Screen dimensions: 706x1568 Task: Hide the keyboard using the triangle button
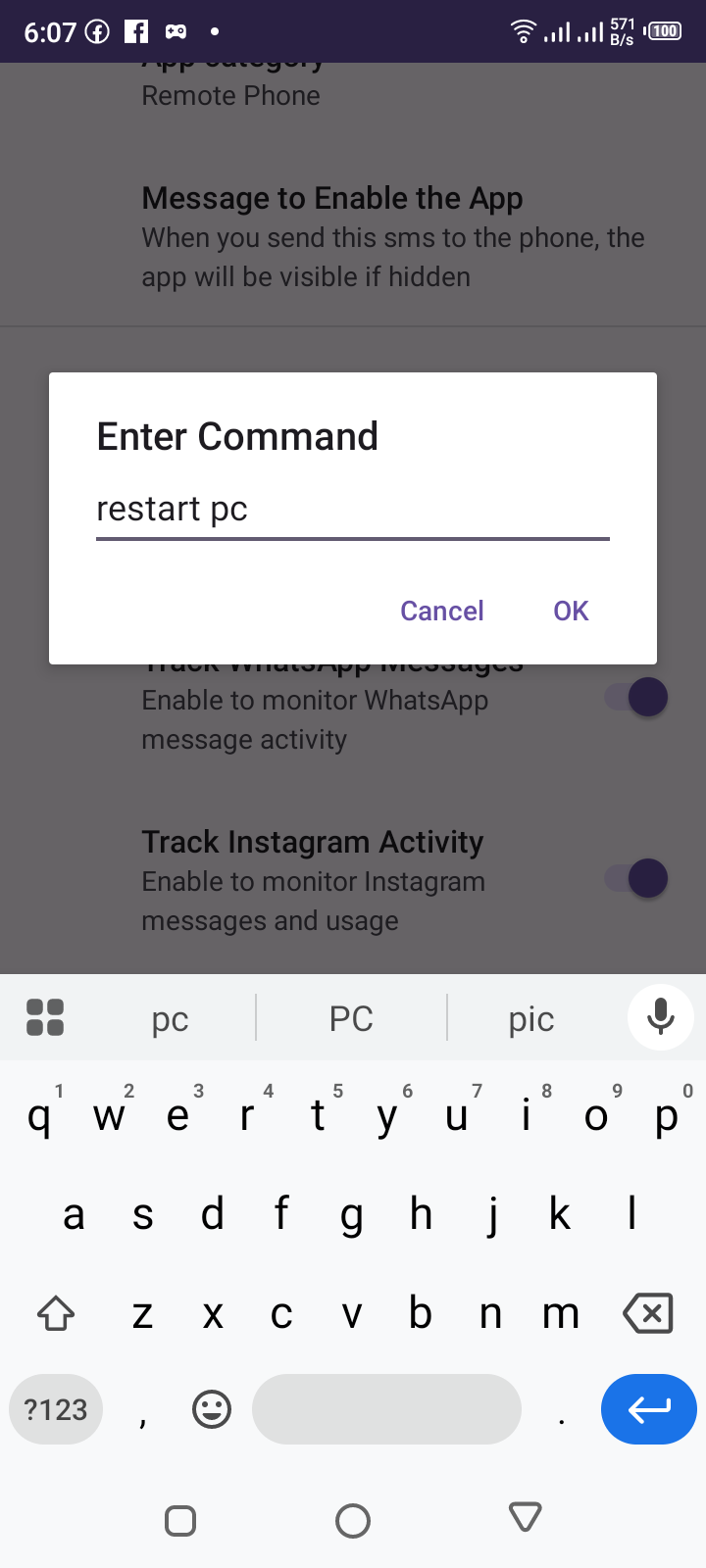[x=525, y=1520]
